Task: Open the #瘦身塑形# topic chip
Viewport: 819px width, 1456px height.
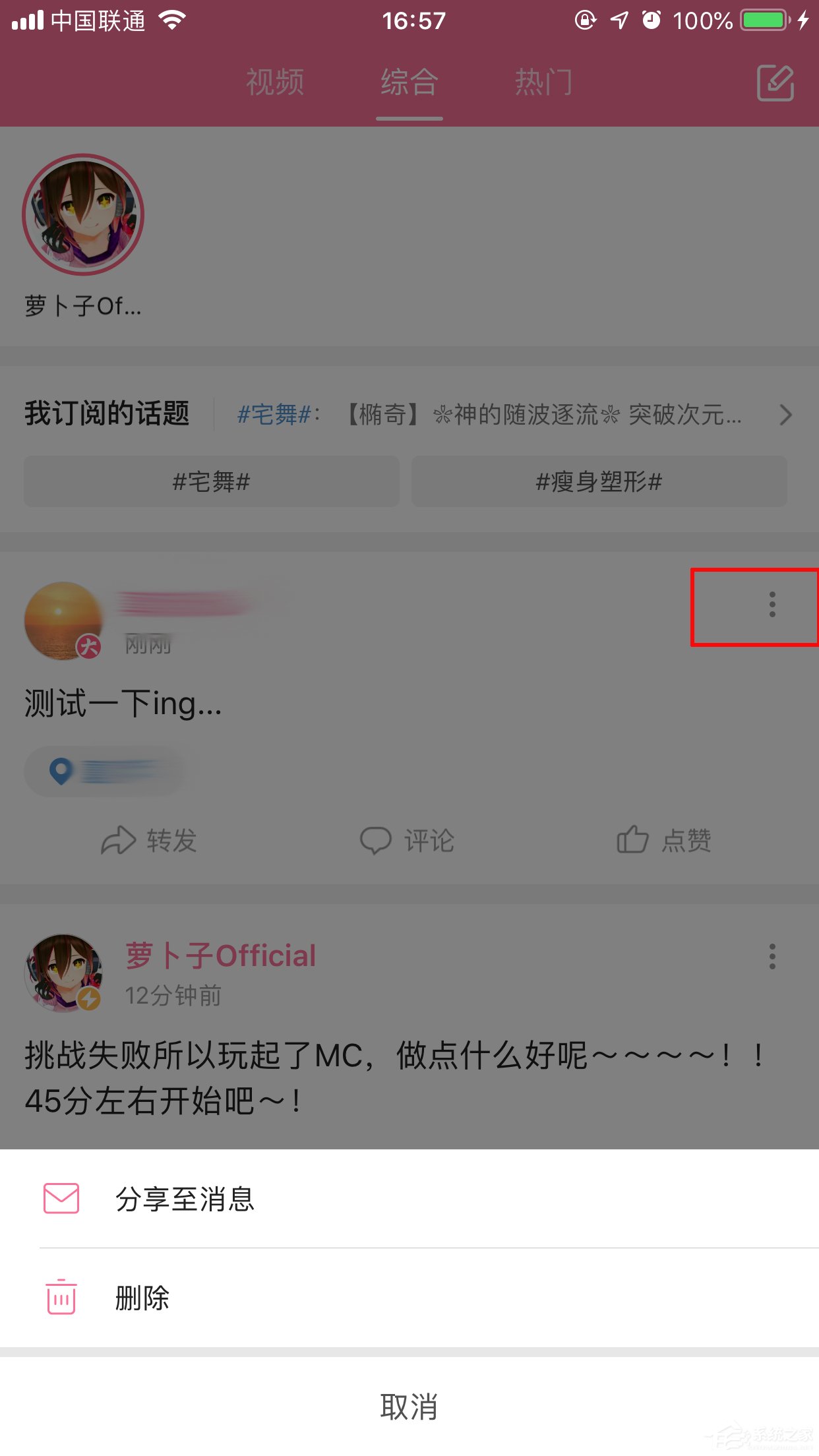Action: click(x=599, y=482)
